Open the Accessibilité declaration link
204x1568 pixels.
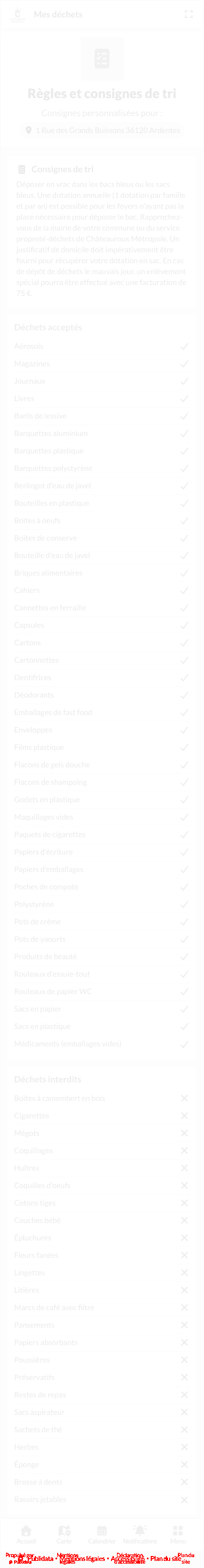[x=128, y=1559]
